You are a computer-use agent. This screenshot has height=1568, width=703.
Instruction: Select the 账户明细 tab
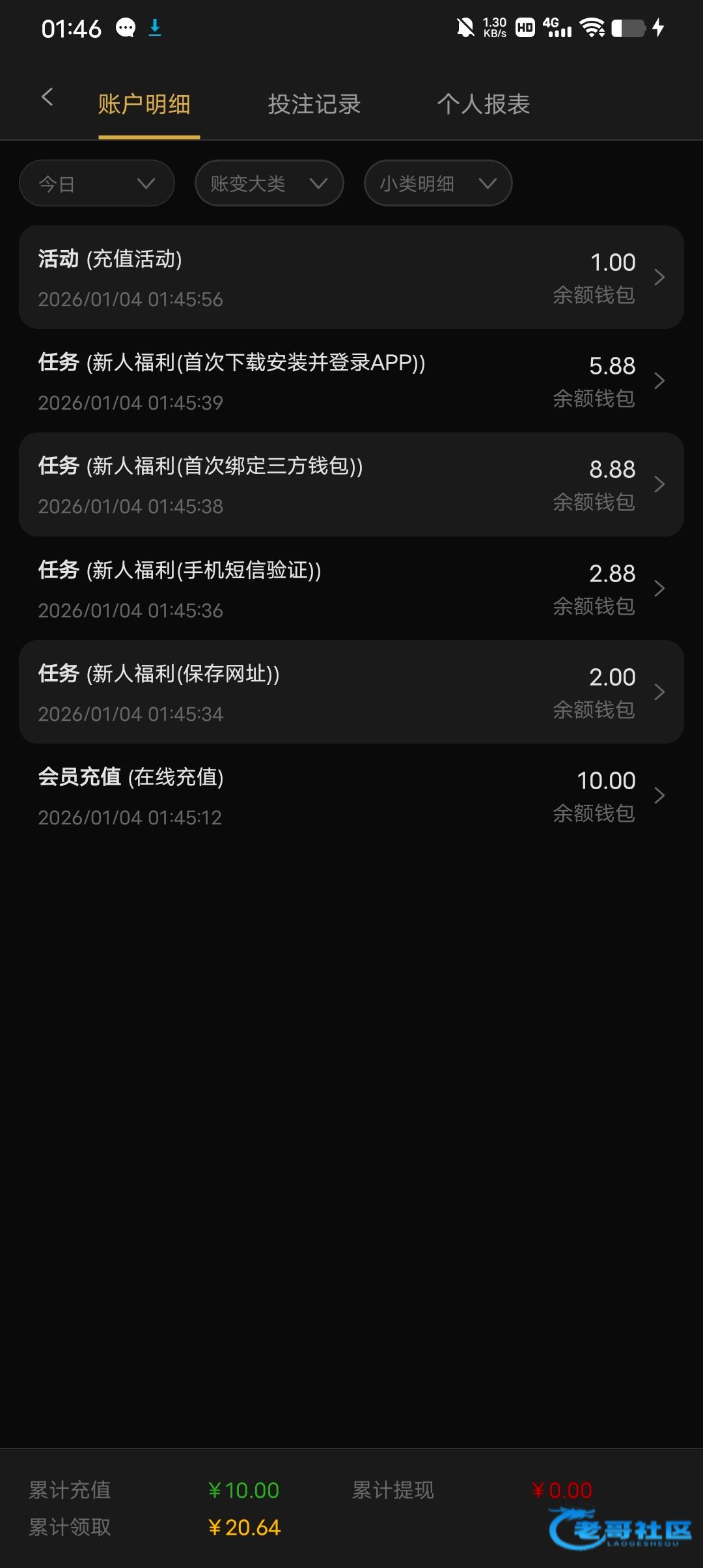[145, 104]
